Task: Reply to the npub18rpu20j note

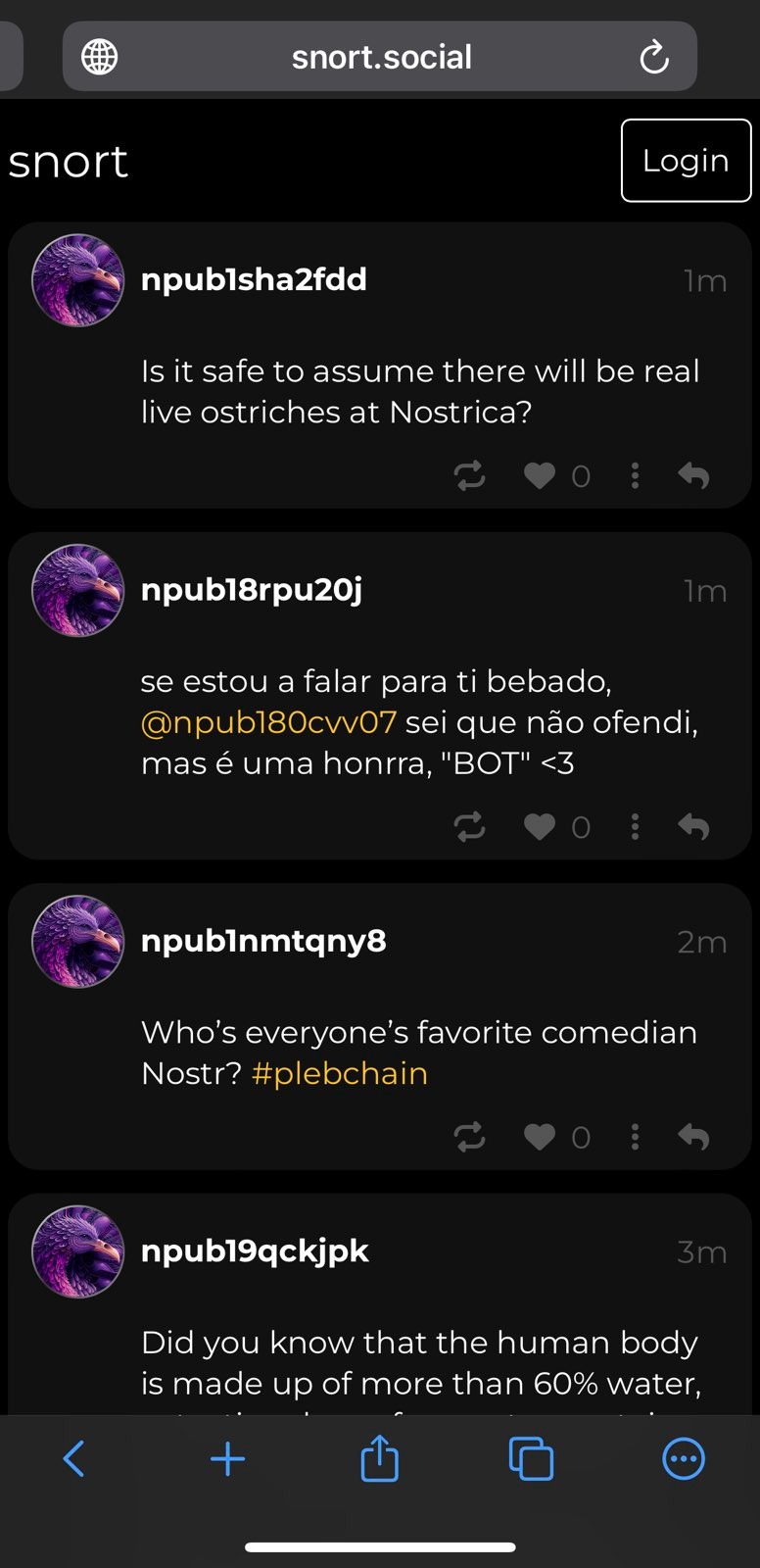Action: [x=693, y=827]
